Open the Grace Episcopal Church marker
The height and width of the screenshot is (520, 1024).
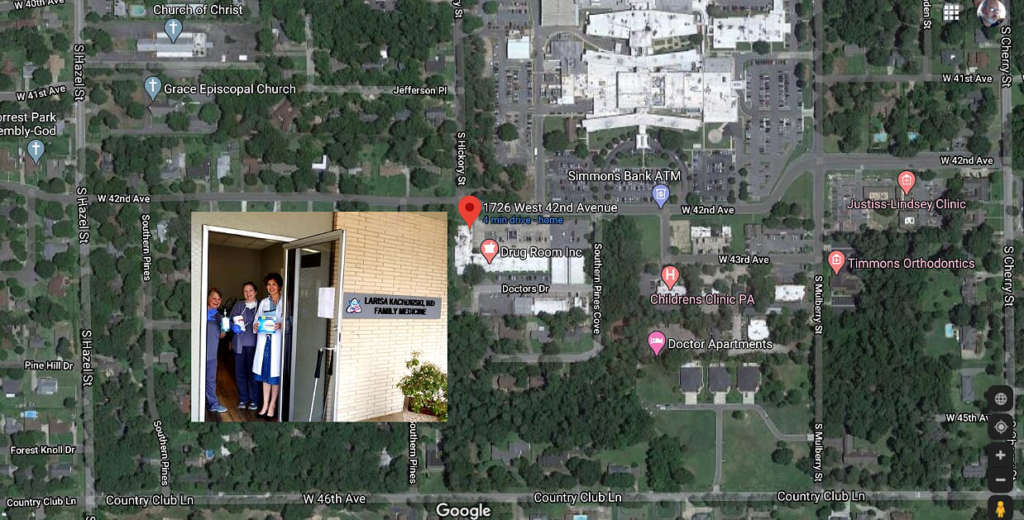(x=152, y=87)
